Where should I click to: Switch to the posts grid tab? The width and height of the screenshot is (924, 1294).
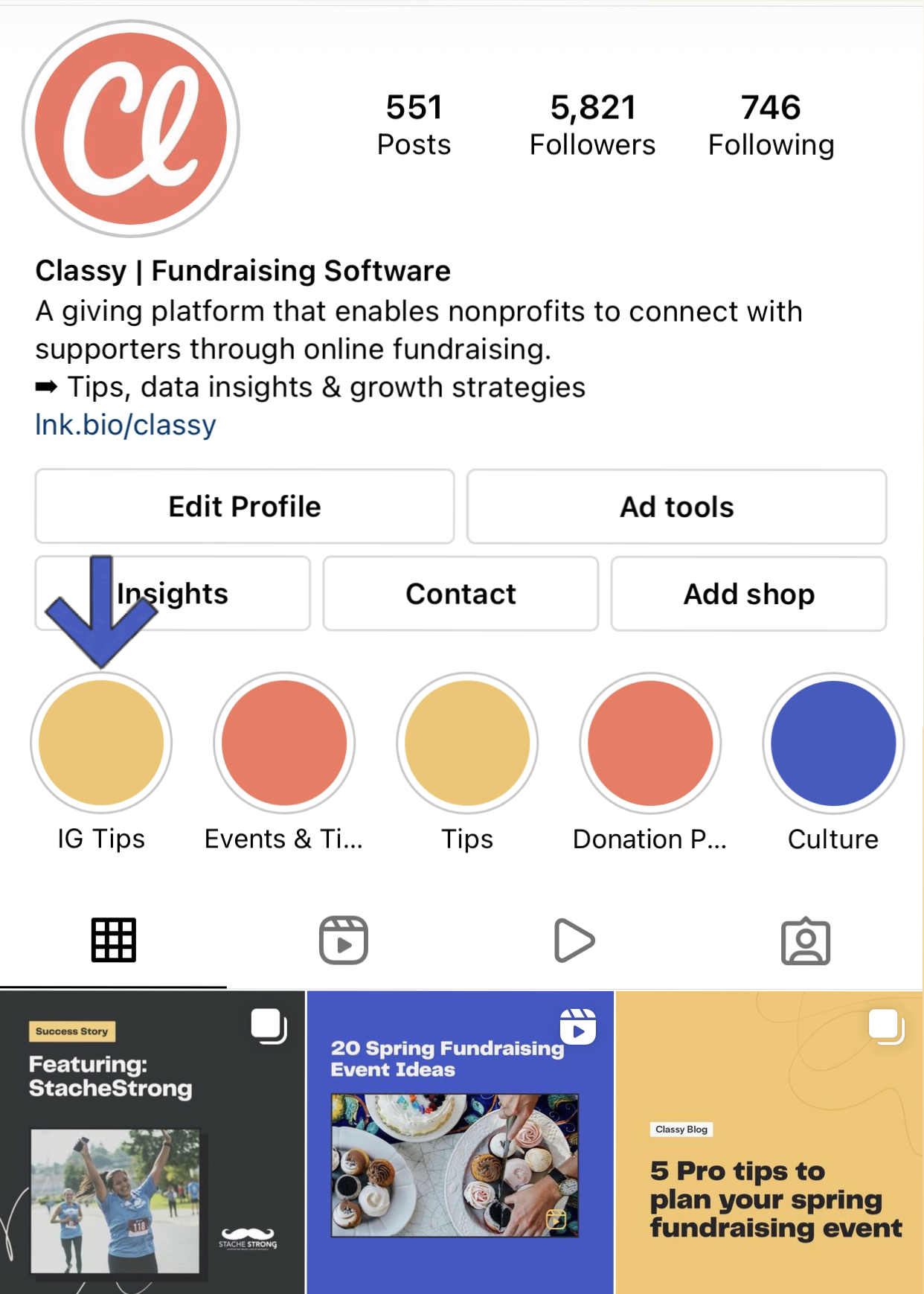114,941
